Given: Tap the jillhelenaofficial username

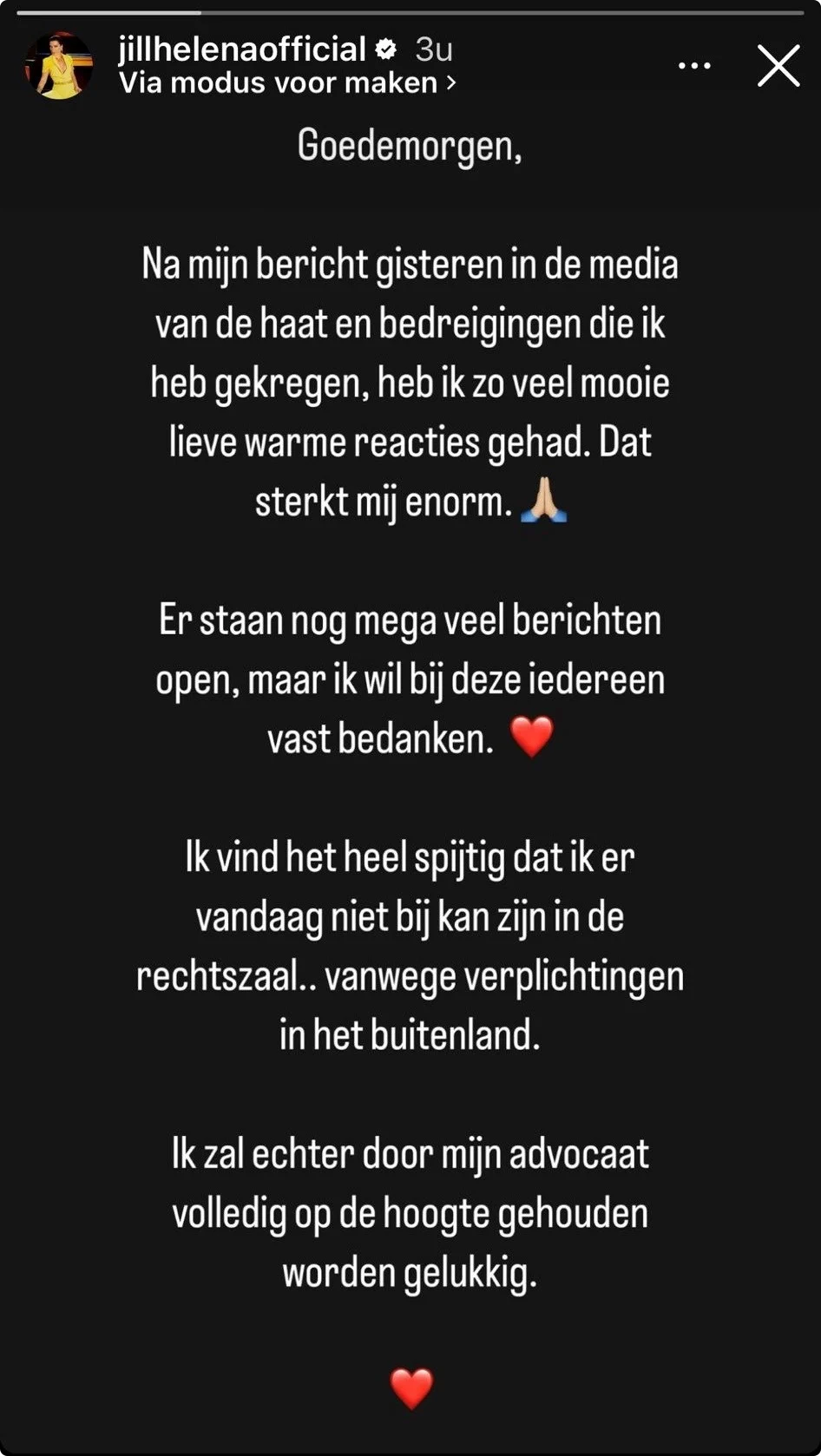Looking at the screenshot, I should pyautogui.click(x=242, y=49).
